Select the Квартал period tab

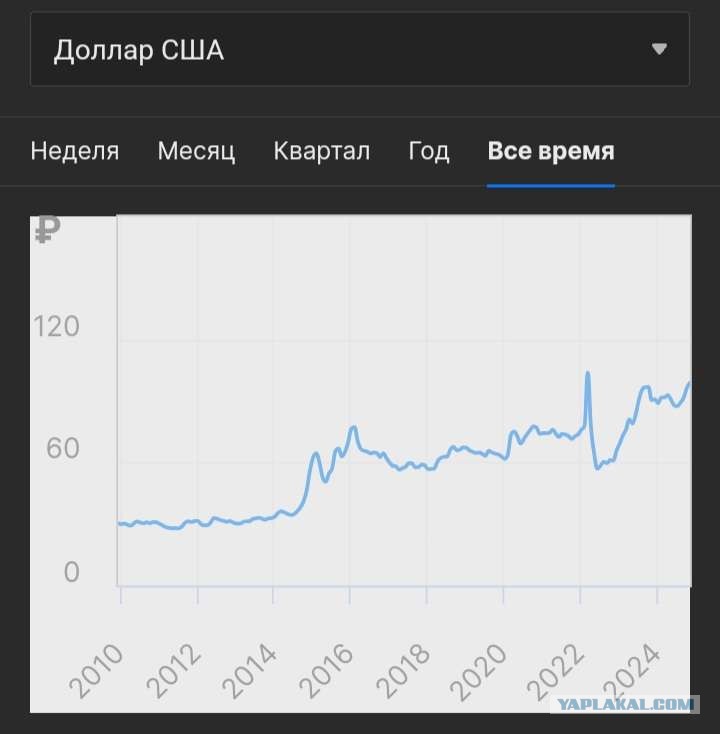point(322,151)
